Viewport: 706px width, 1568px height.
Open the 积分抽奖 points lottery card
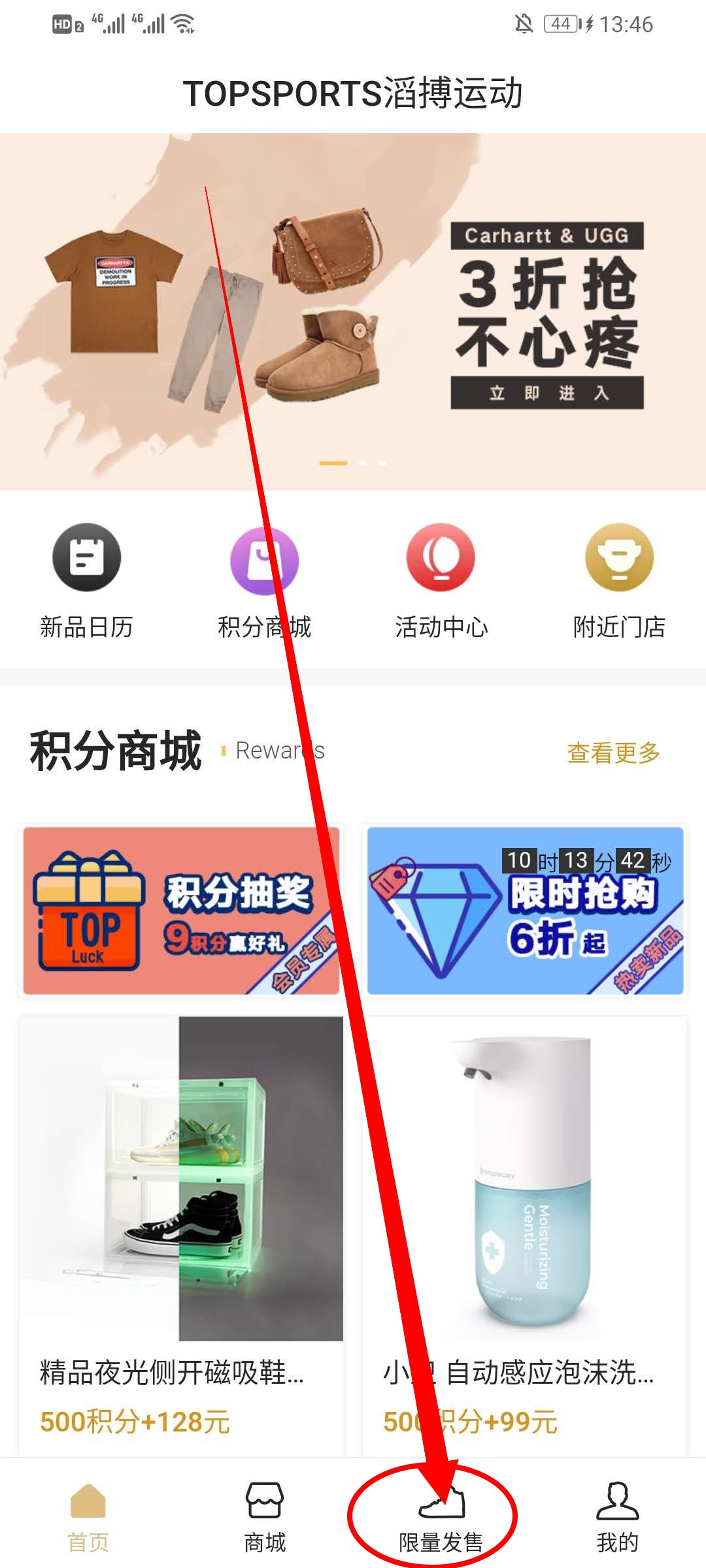tap(181, 911)
